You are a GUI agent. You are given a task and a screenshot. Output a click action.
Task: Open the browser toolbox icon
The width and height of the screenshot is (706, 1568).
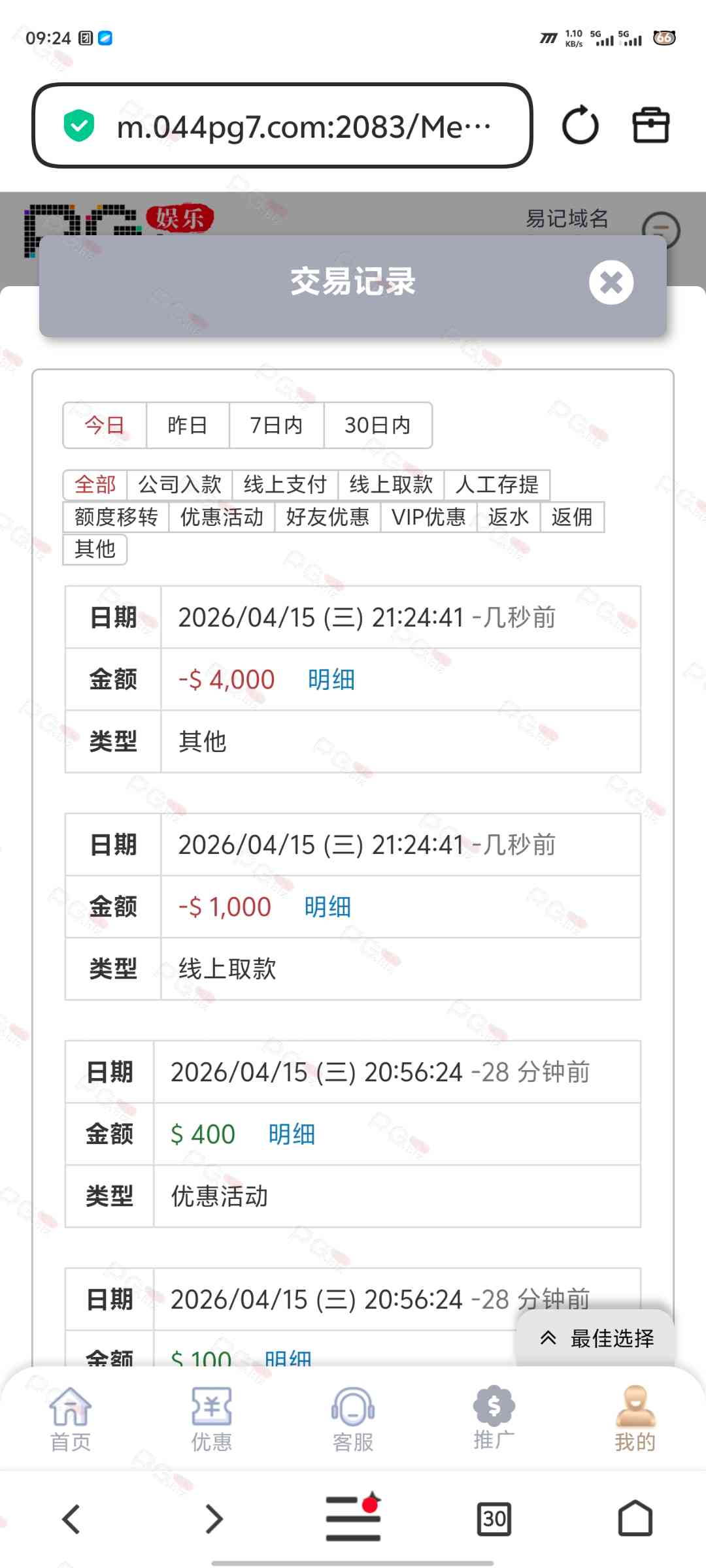point(650,125)
